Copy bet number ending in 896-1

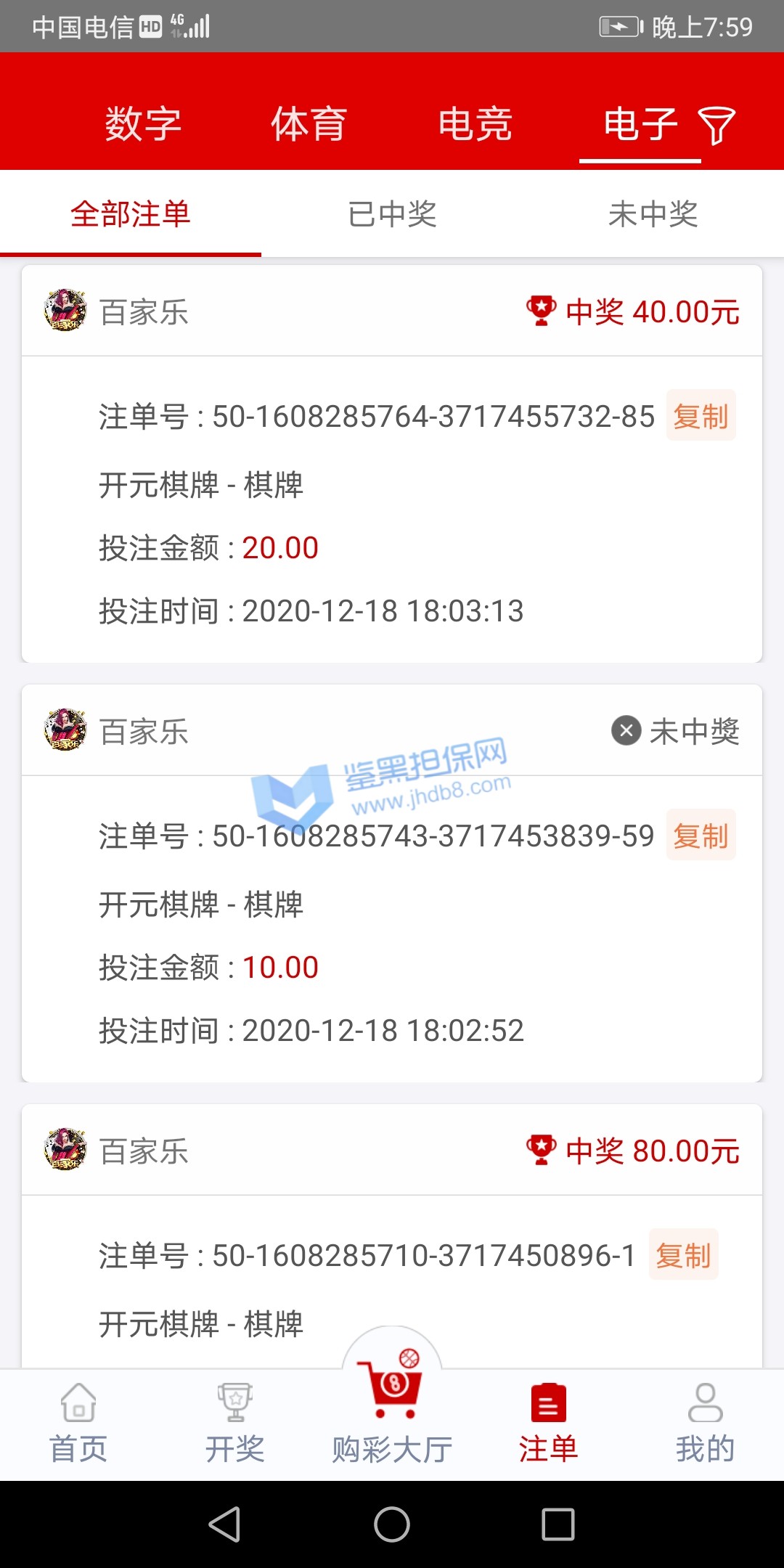pyautogui.click(x=683, y=1255)
